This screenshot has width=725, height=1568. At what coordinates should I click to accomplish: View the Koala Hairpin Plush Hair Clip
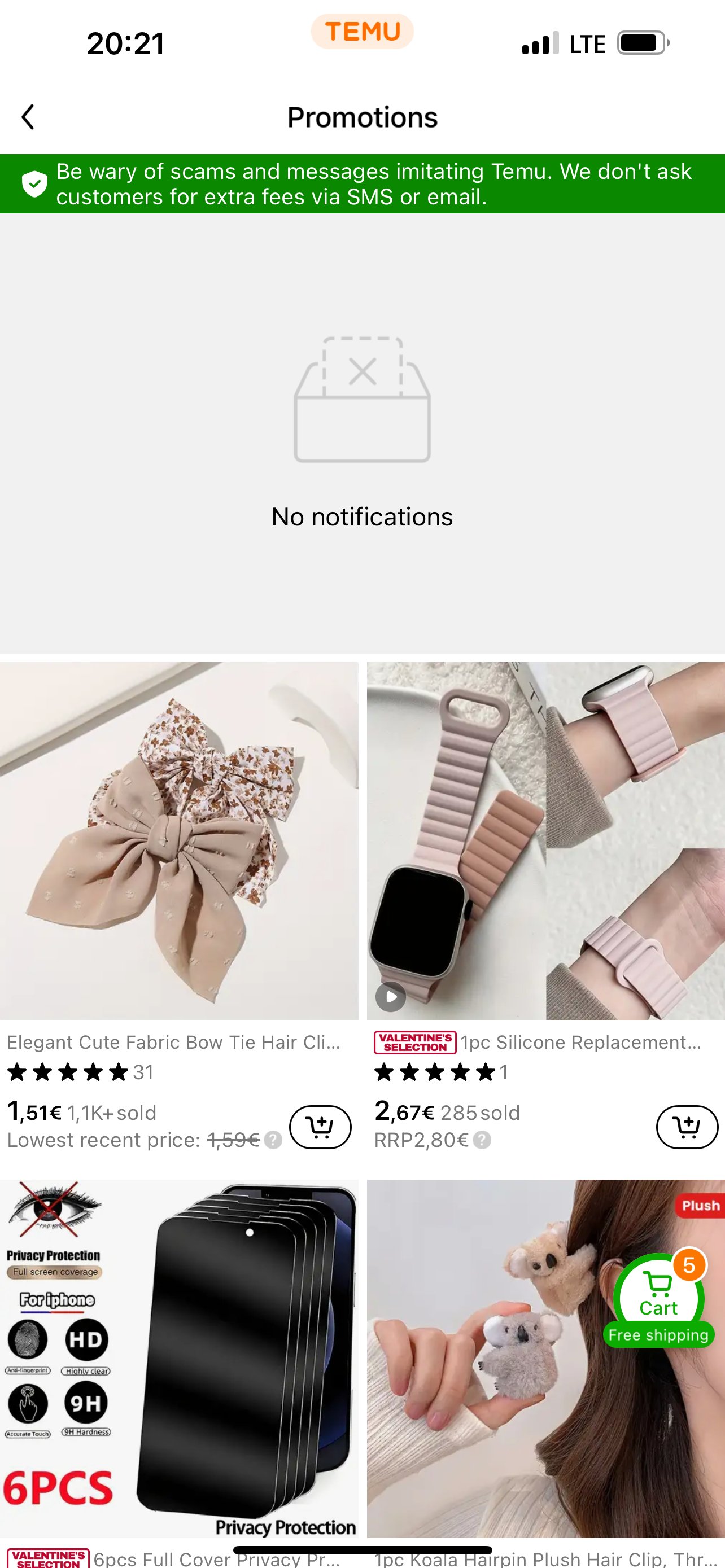click(545, 1359)
